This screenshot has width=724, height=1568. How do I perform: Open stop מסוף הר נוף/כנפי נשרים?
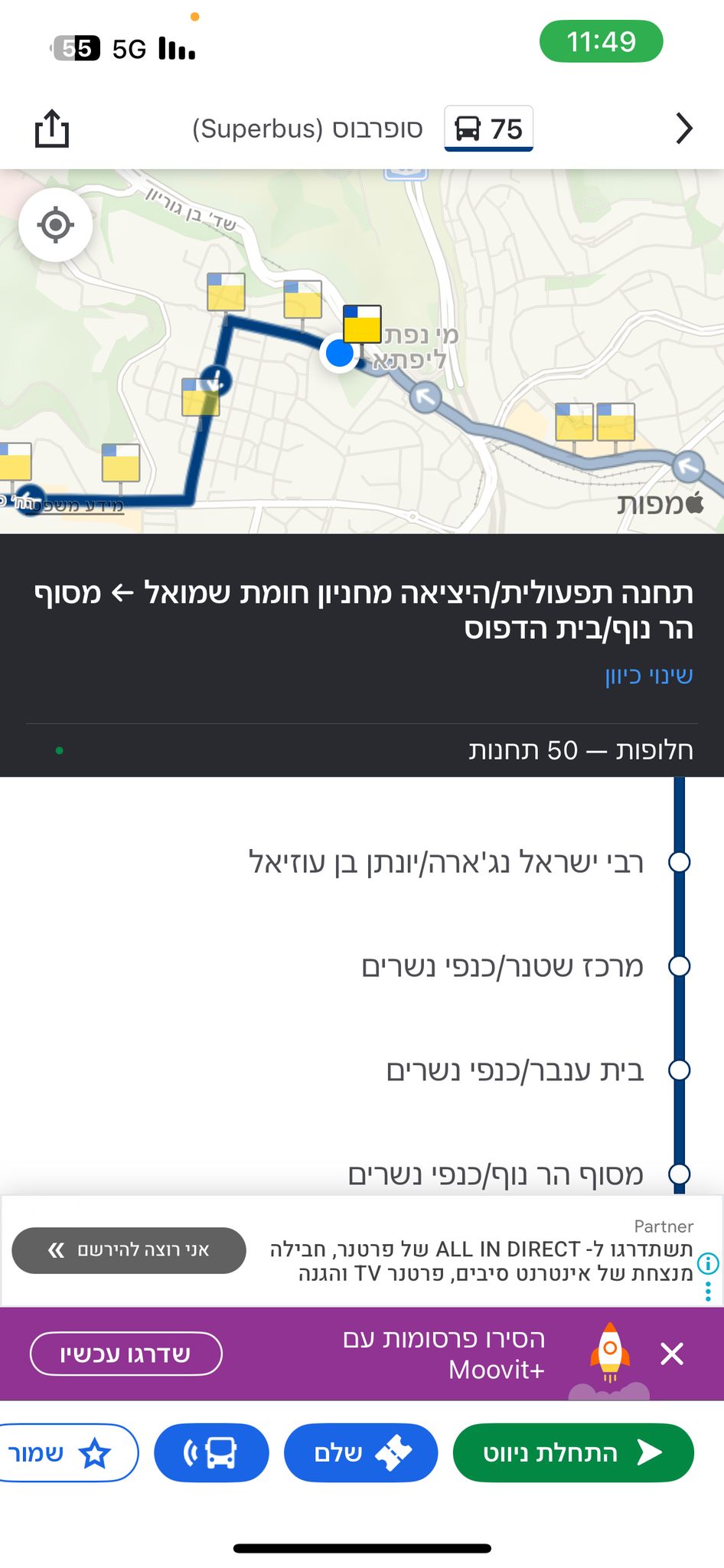tap(495, 1174)
